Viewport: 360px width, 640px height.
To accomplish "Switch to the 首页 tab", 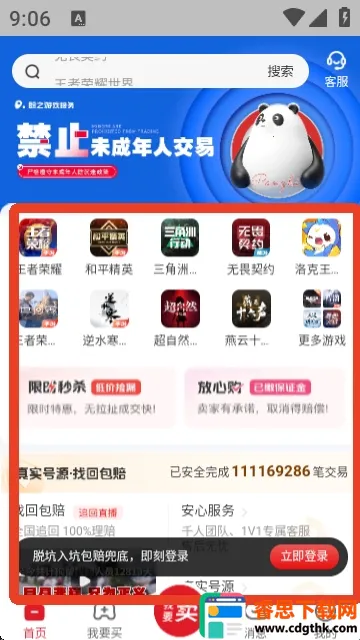I will tap(35, 620).
